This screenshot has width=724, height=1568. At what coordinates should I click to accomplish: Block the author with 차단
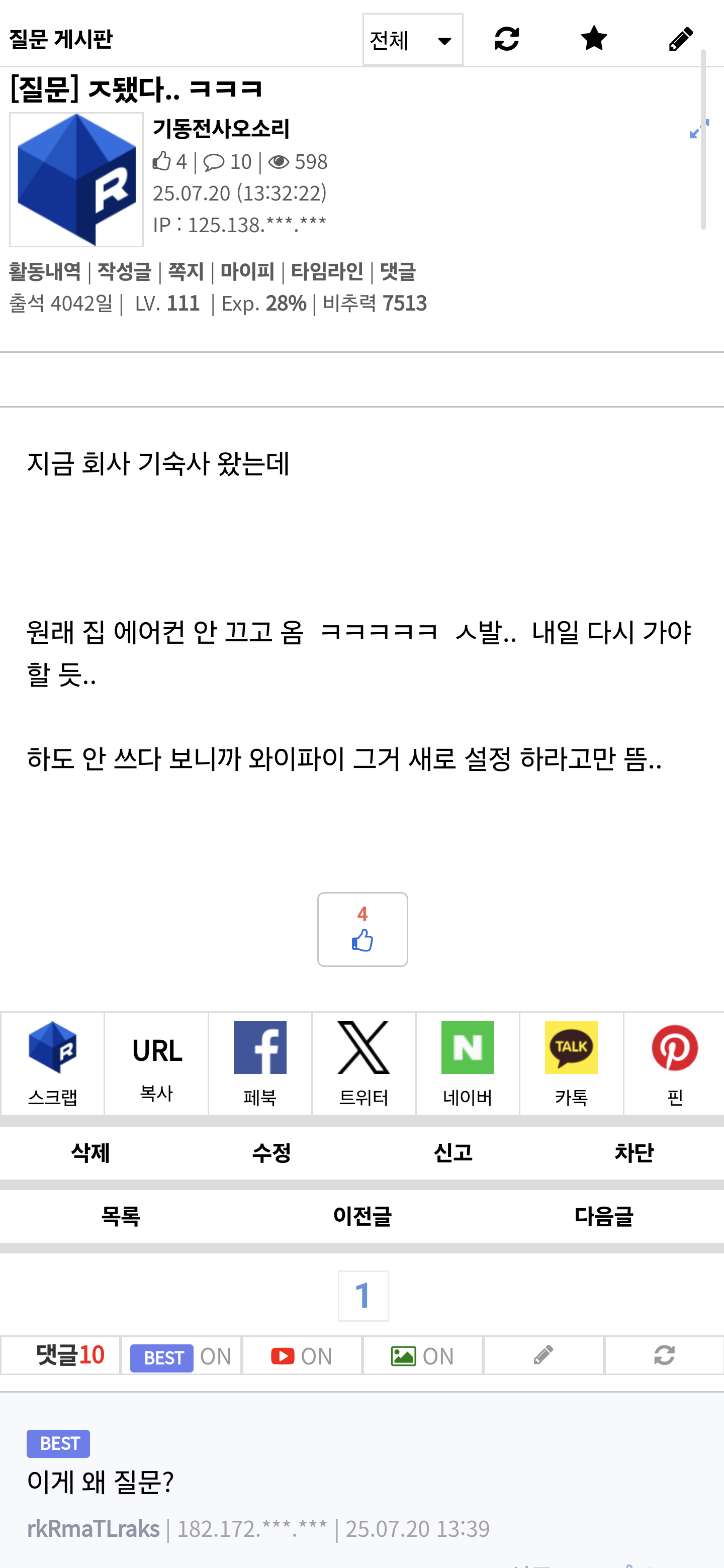point(633,1152)
